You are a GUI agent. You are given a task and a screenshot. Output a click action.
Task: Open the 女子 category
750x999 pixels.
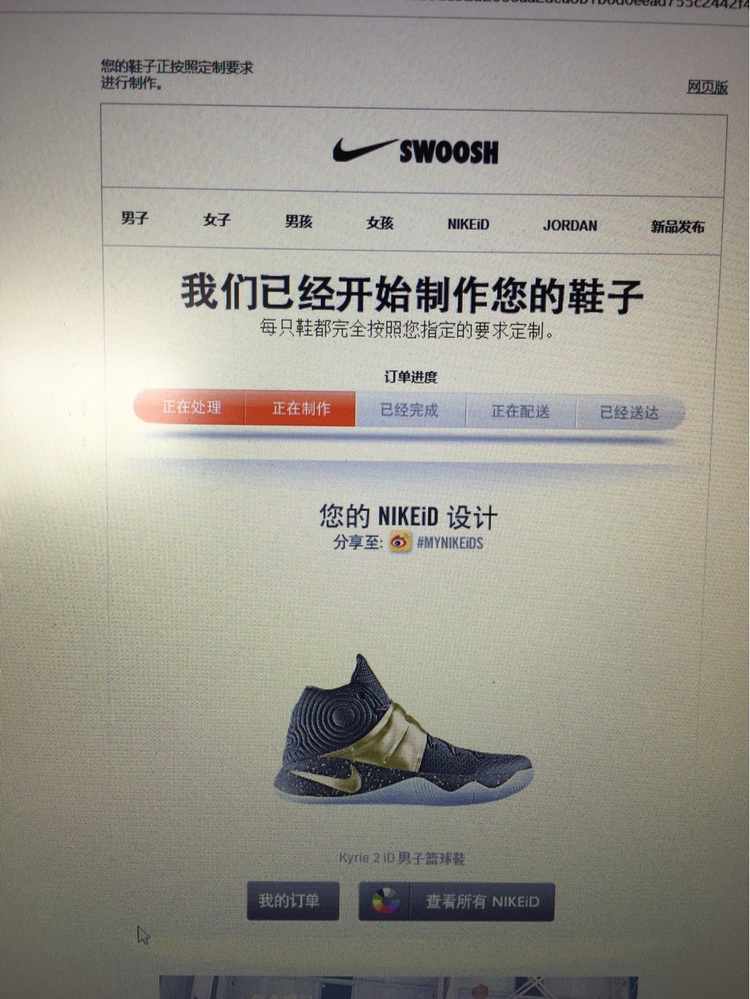pyautogui.click(x=217, y=220)
